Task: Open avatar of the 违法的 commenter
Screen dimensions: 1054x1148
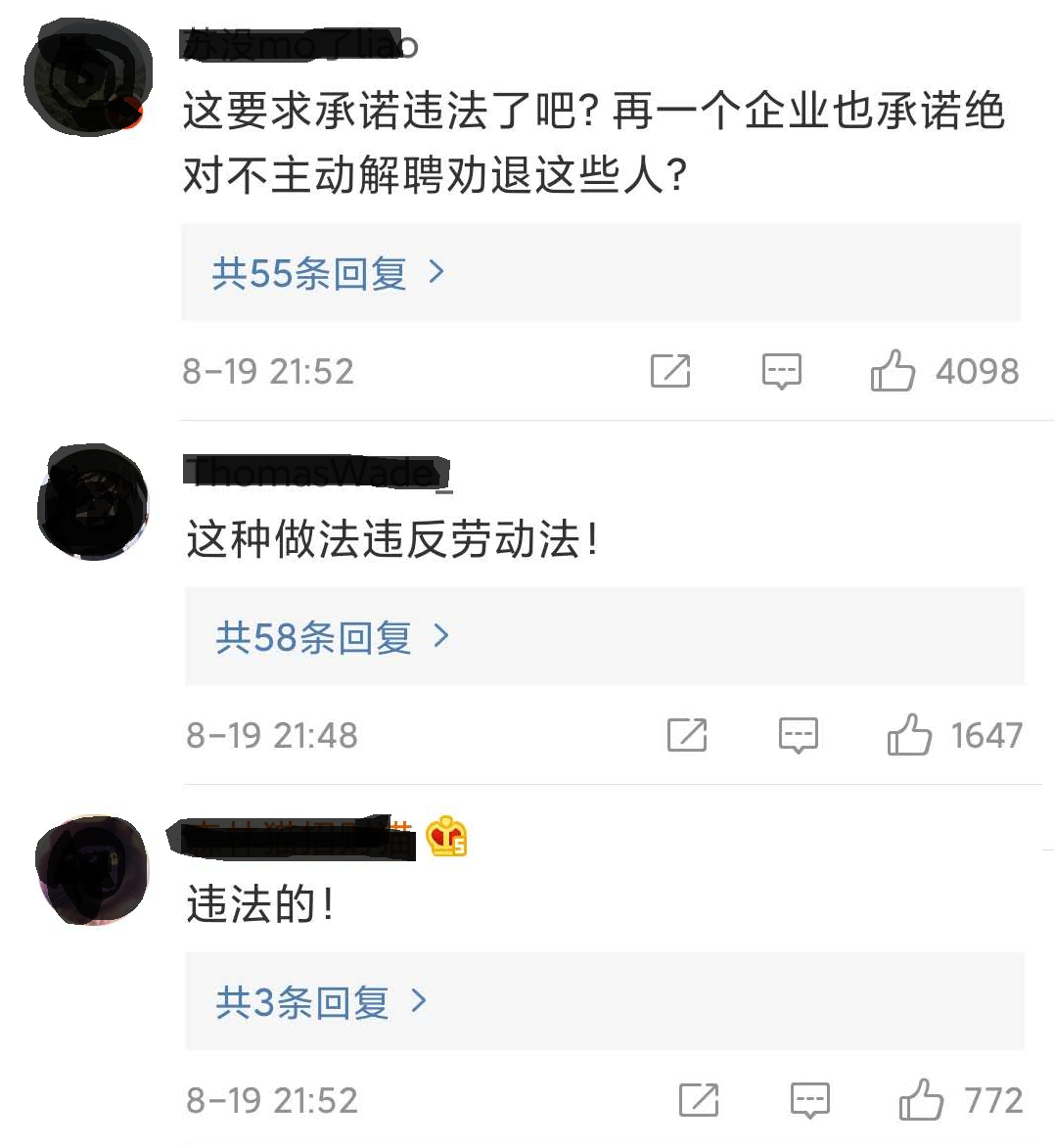Action: point(93,869)
